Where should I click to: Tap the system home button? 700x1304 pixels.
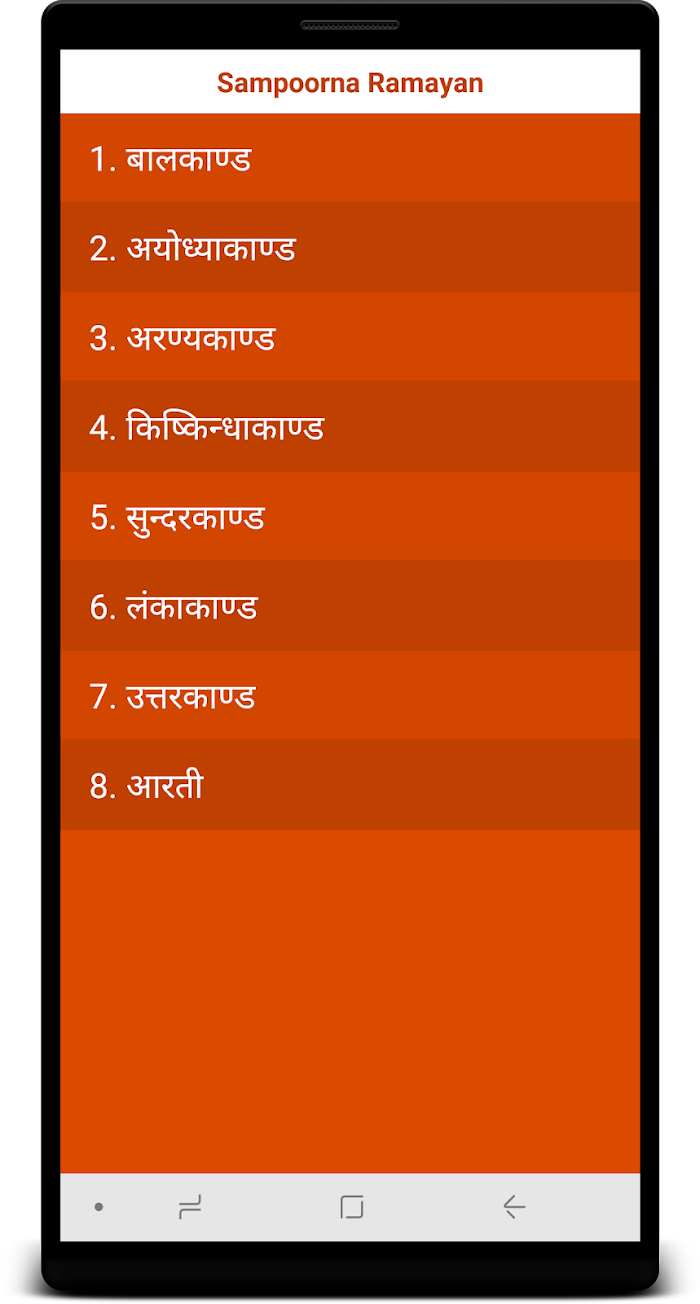click(351, 1207)
